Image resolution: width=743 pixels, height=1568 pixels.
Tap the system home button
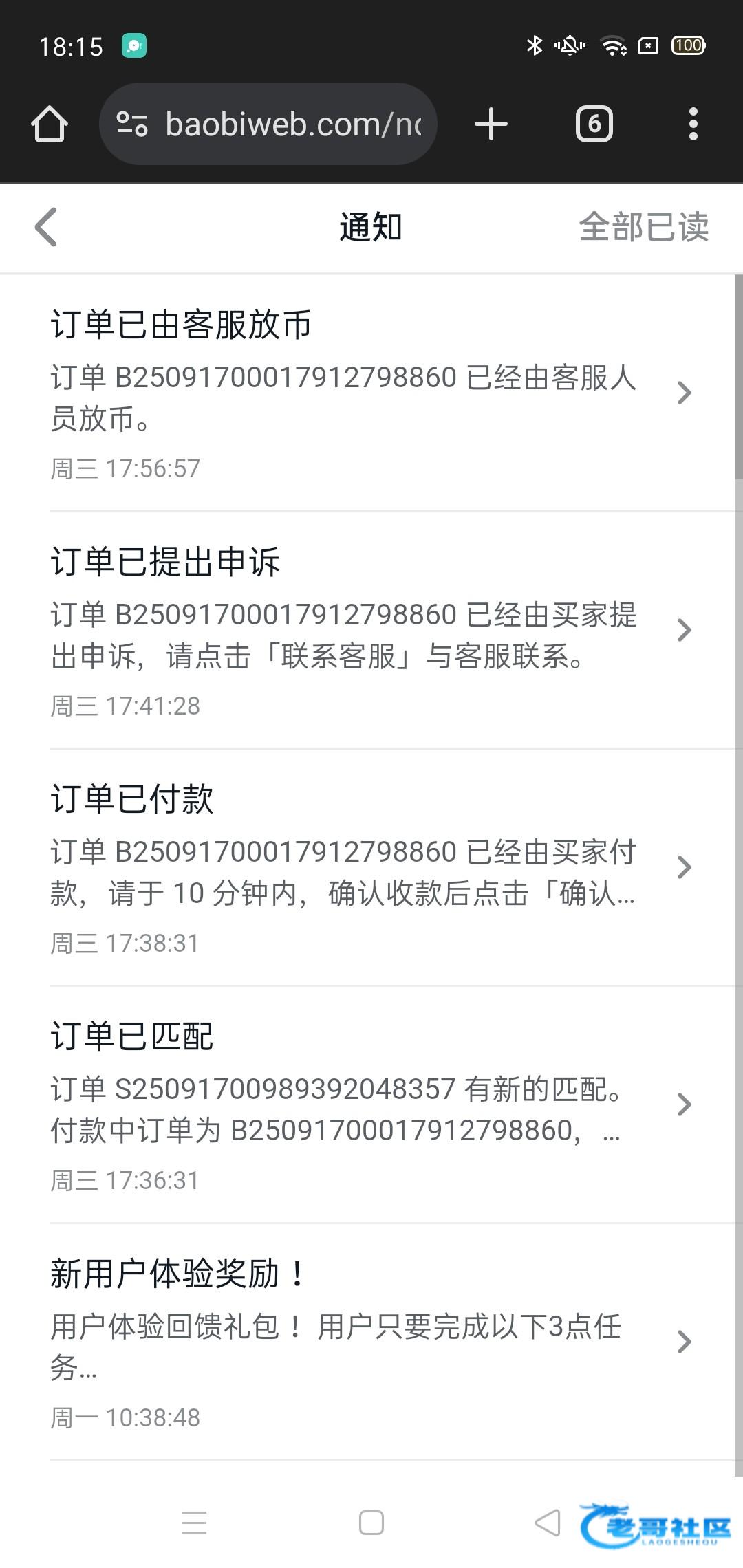[x=371, y=1523]
